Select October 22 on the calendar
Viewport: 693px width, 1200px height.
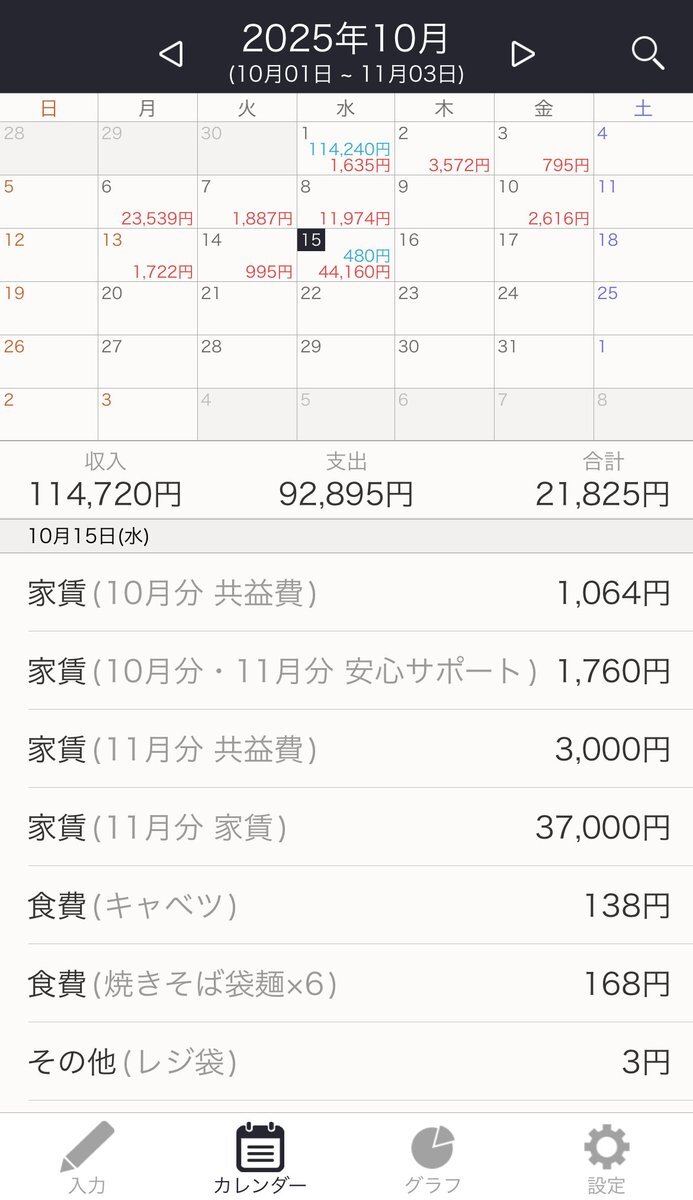coord(345,307)
